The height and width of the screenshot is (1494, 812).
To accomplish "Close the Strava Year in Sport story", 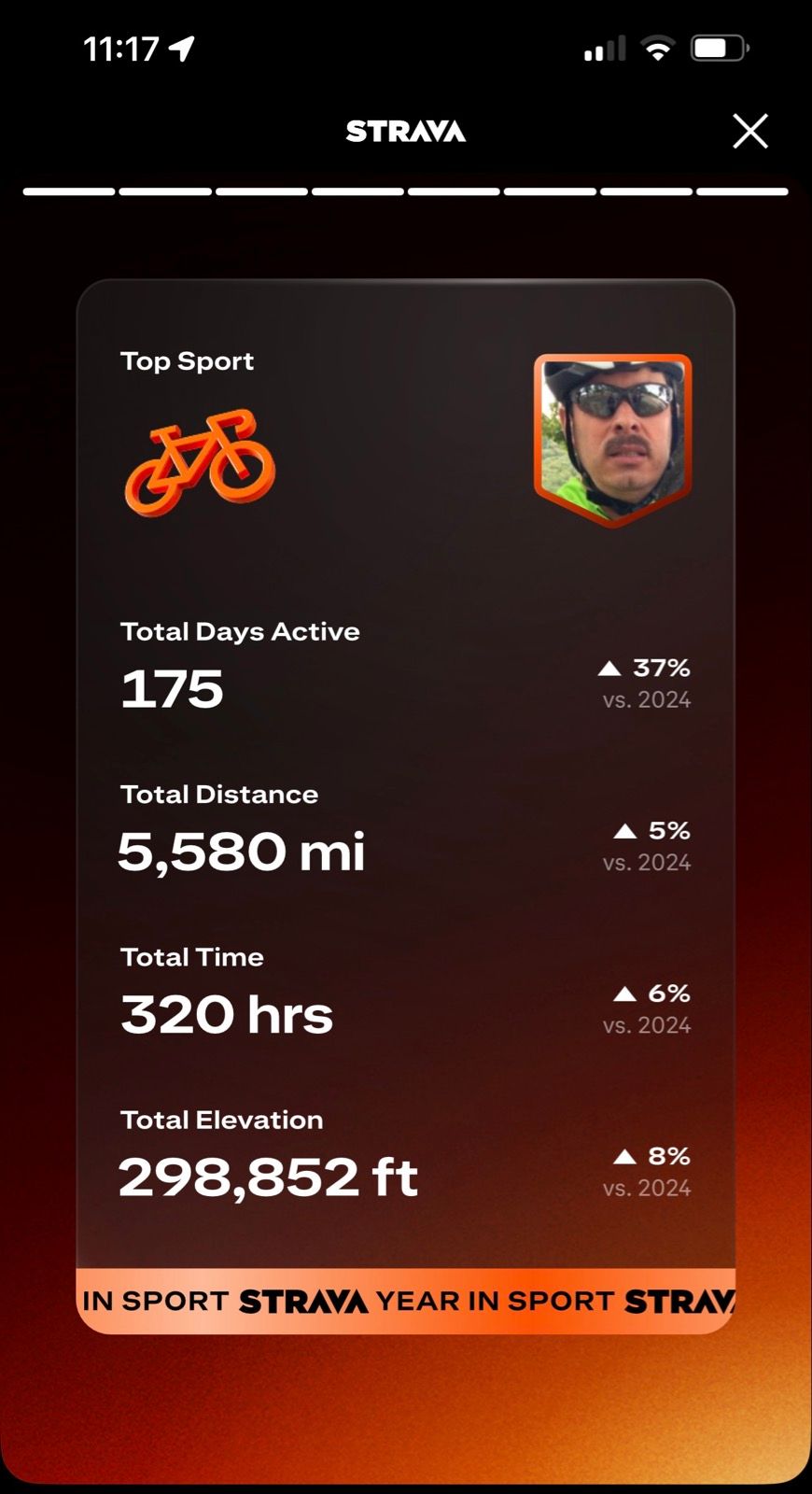I will pos(749,132).
